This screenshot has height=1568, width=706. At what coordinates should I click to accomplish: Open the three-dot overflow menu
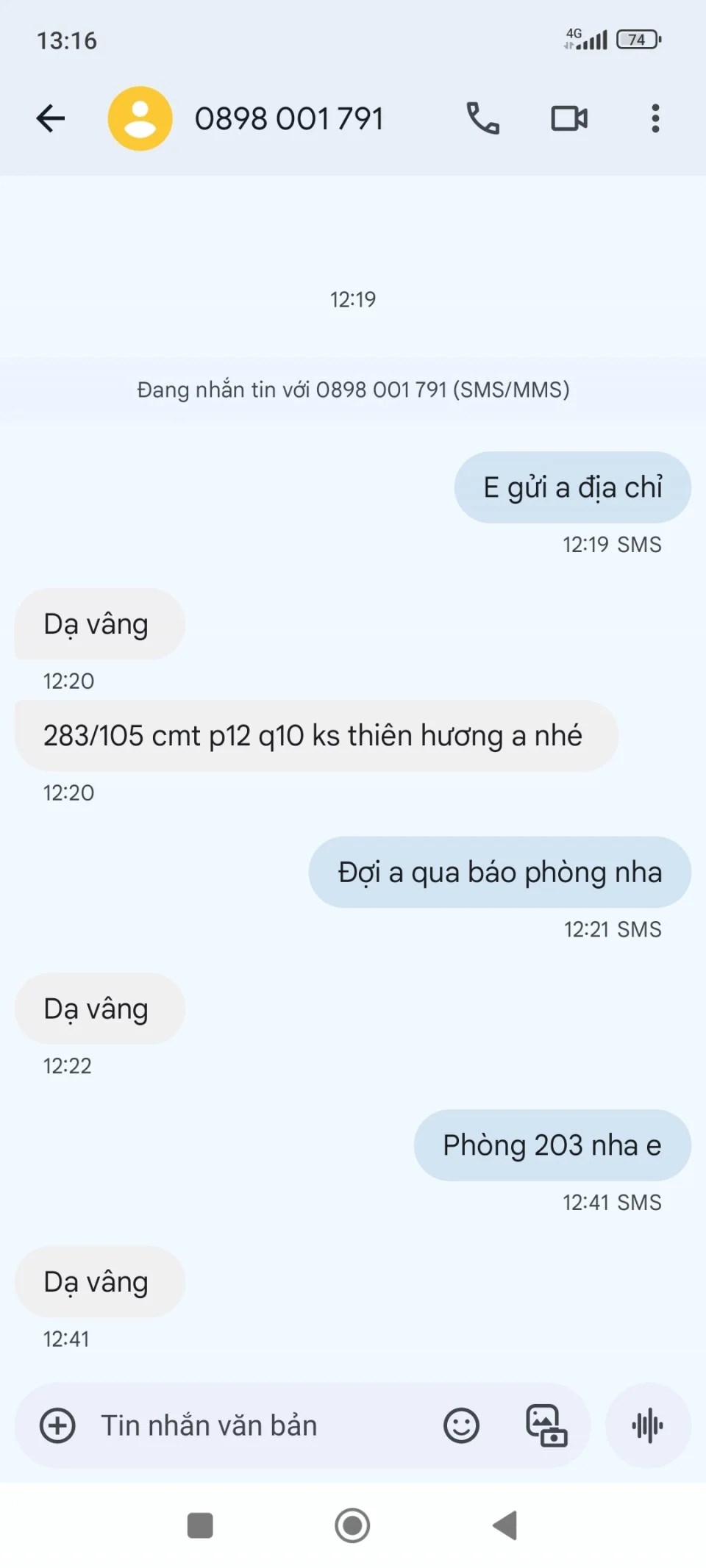(655, 118)
